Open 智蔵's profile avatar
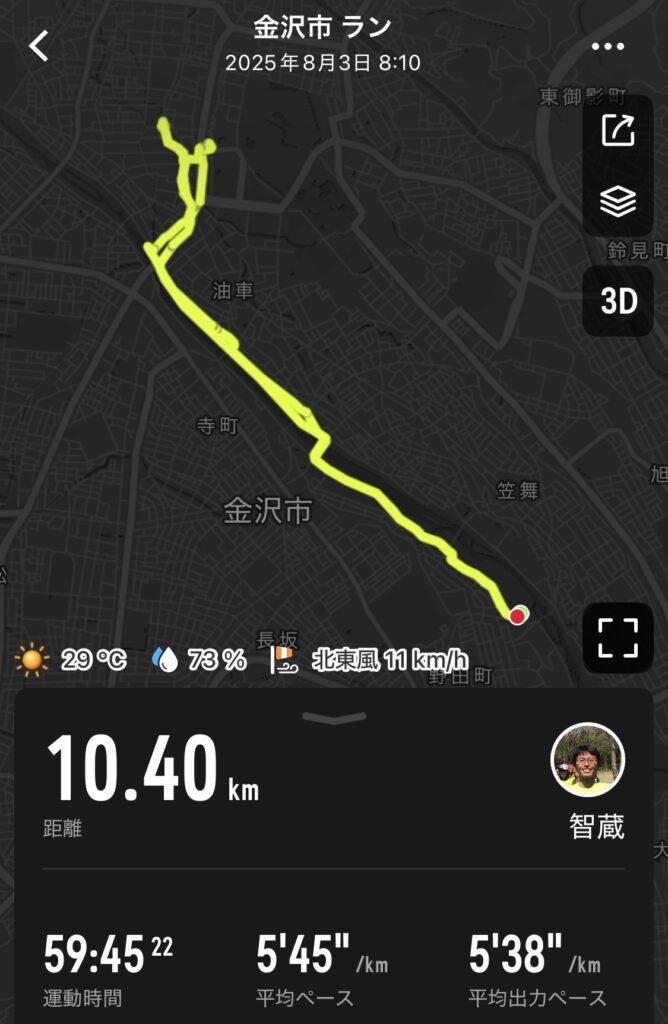This screenshot has height=1024, width=668. tap(588, 760)
